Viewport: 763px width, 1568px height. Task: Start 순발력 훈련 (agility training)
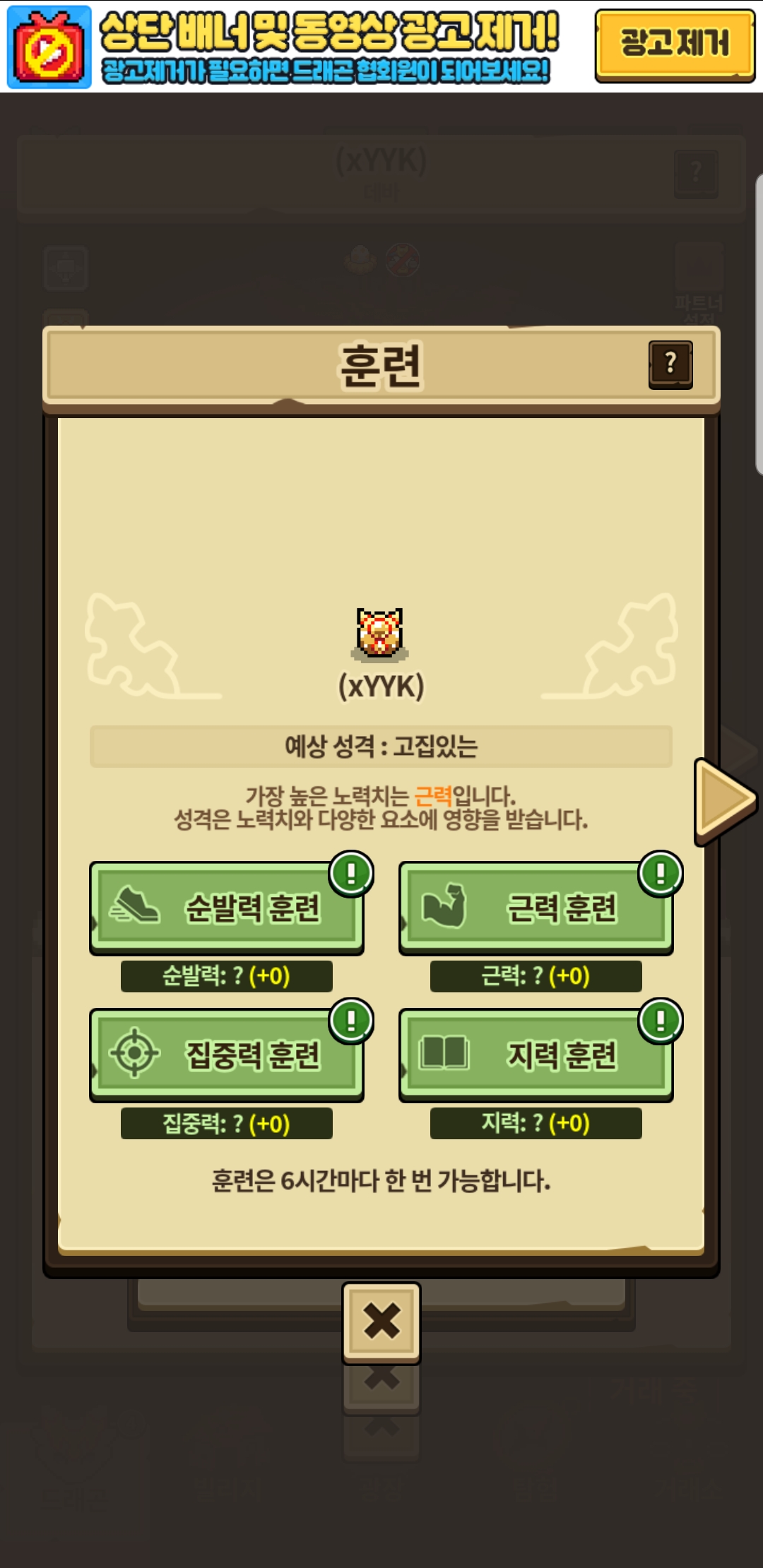[x=227, y=908]
